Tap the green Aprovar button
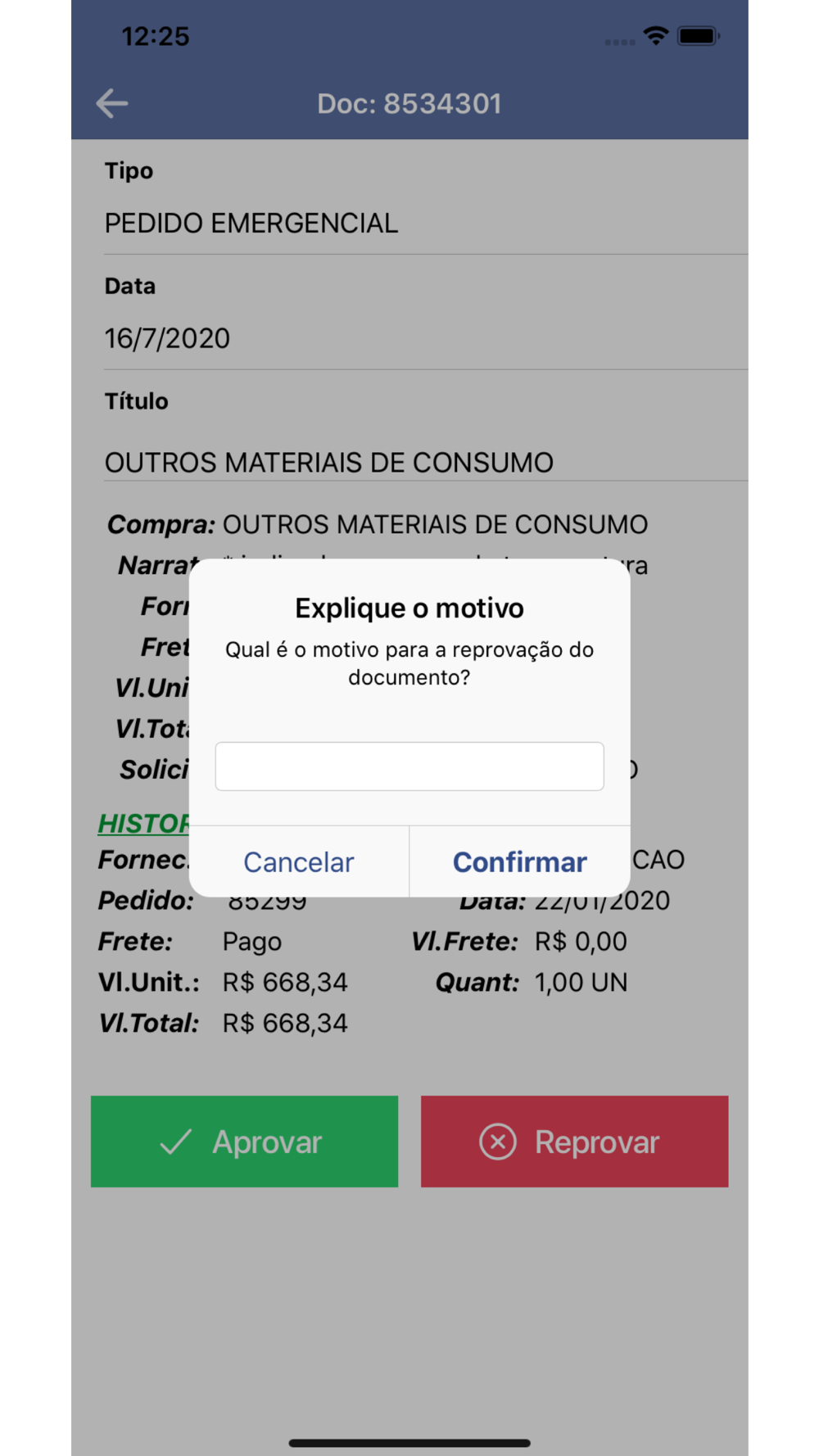Screen dimensions: 819x1456 pyautogui.click(x=244, y=1142)
